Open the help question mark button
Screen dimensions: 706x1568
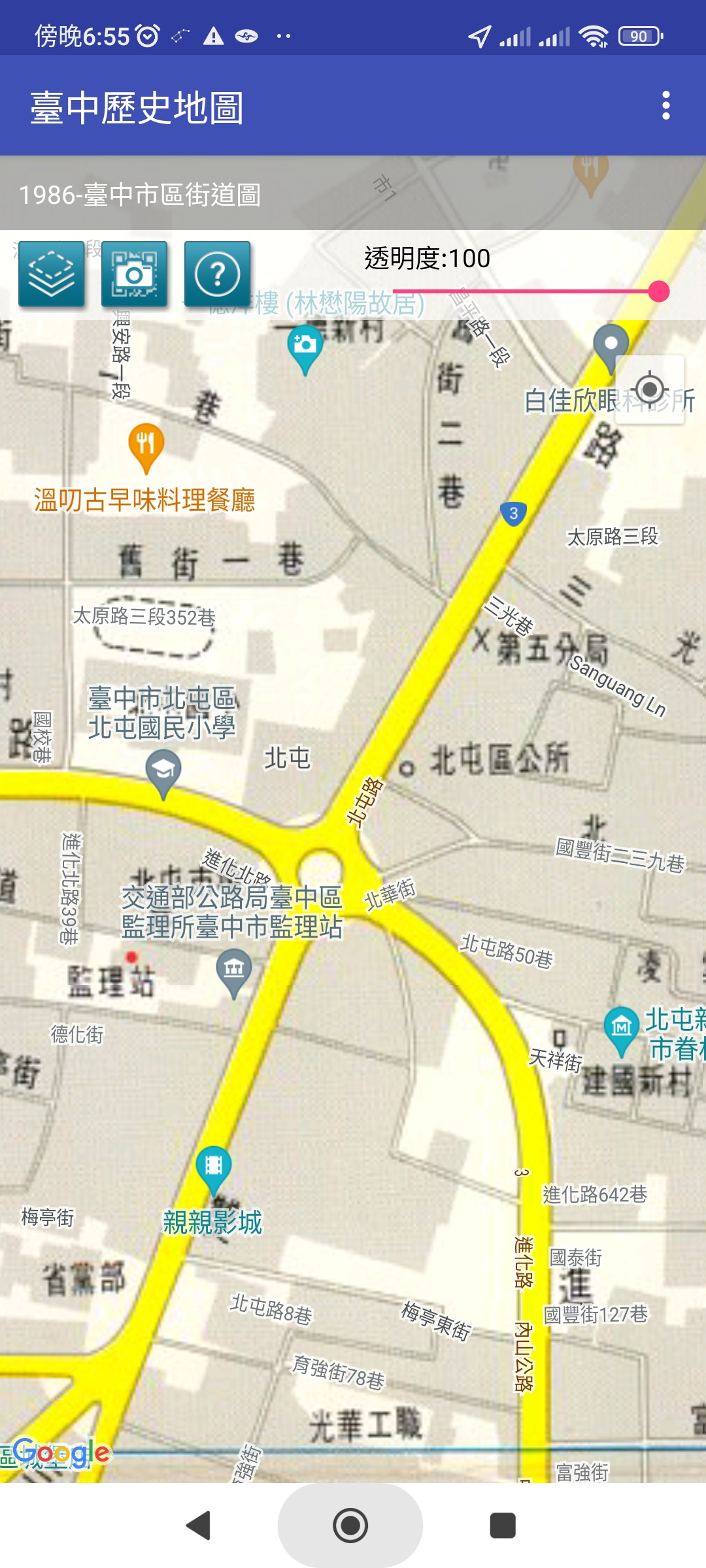[217, 274]
